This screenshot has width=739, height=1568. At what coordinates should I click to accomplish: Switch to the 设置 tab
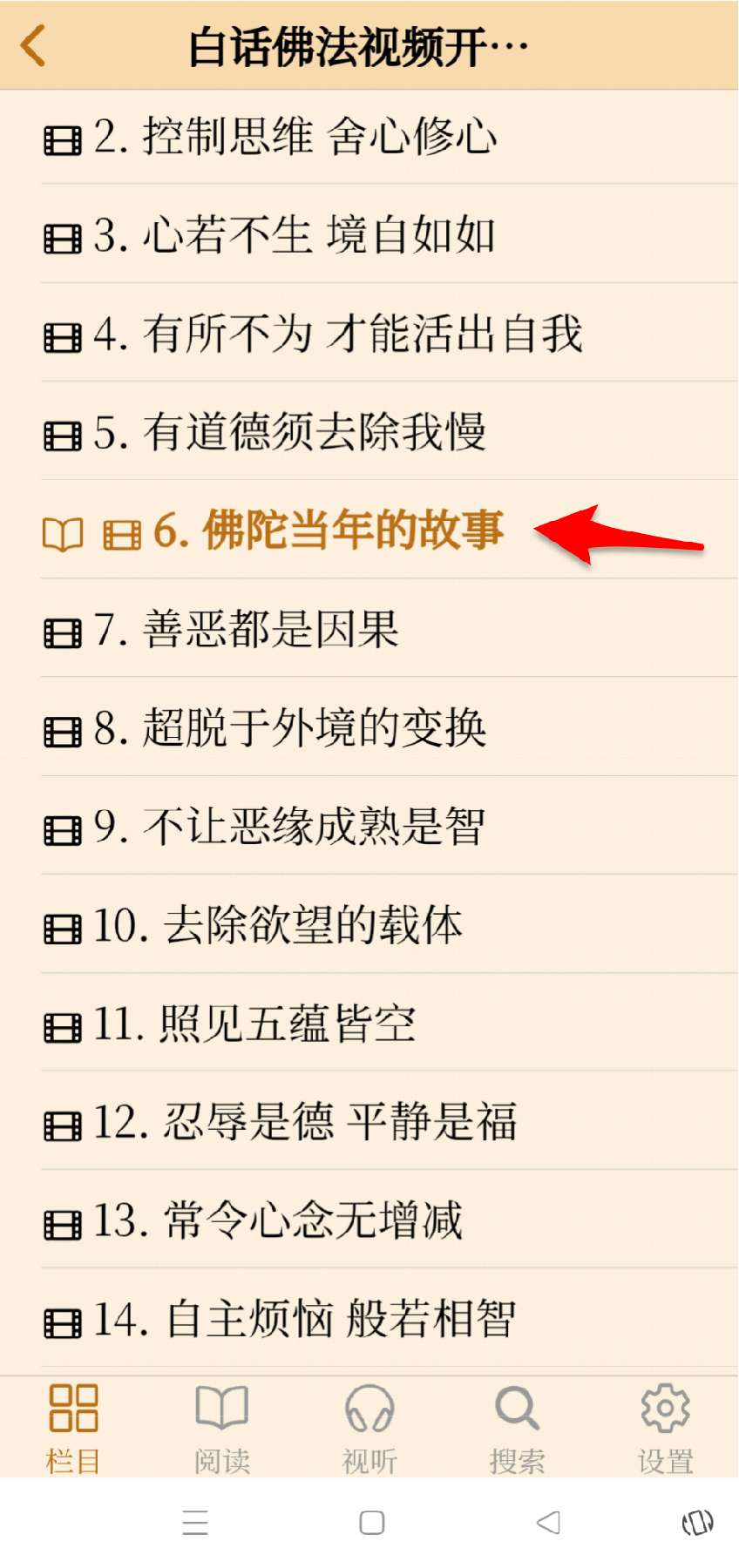coord(665,1427)
